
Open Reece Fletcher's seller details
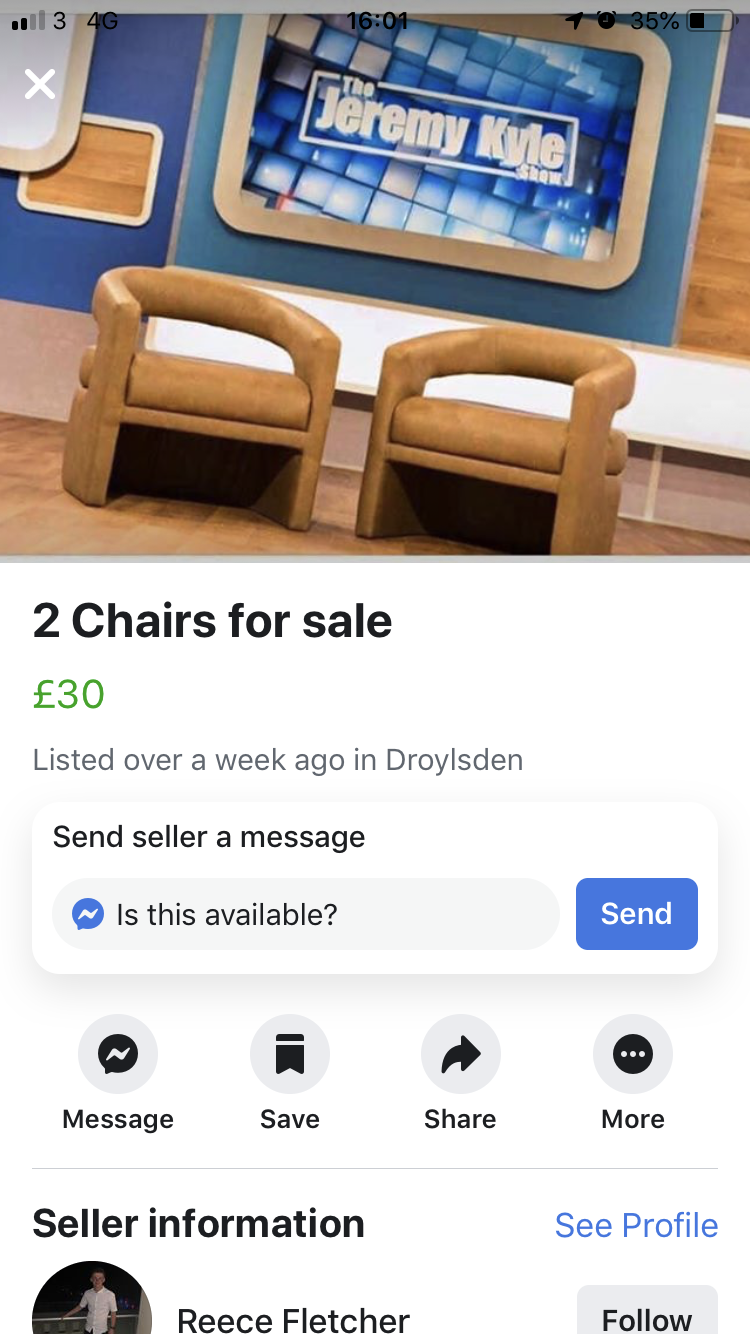(293, 1318)
